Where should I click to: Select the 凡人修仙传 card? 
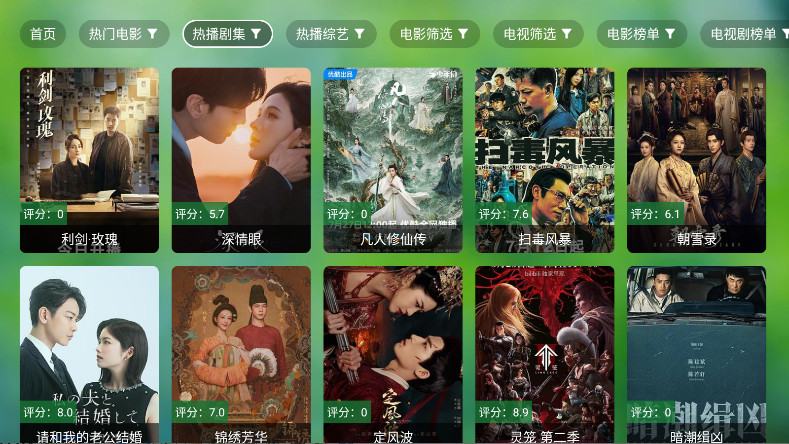pyautogui.click(x=393, y=159)
